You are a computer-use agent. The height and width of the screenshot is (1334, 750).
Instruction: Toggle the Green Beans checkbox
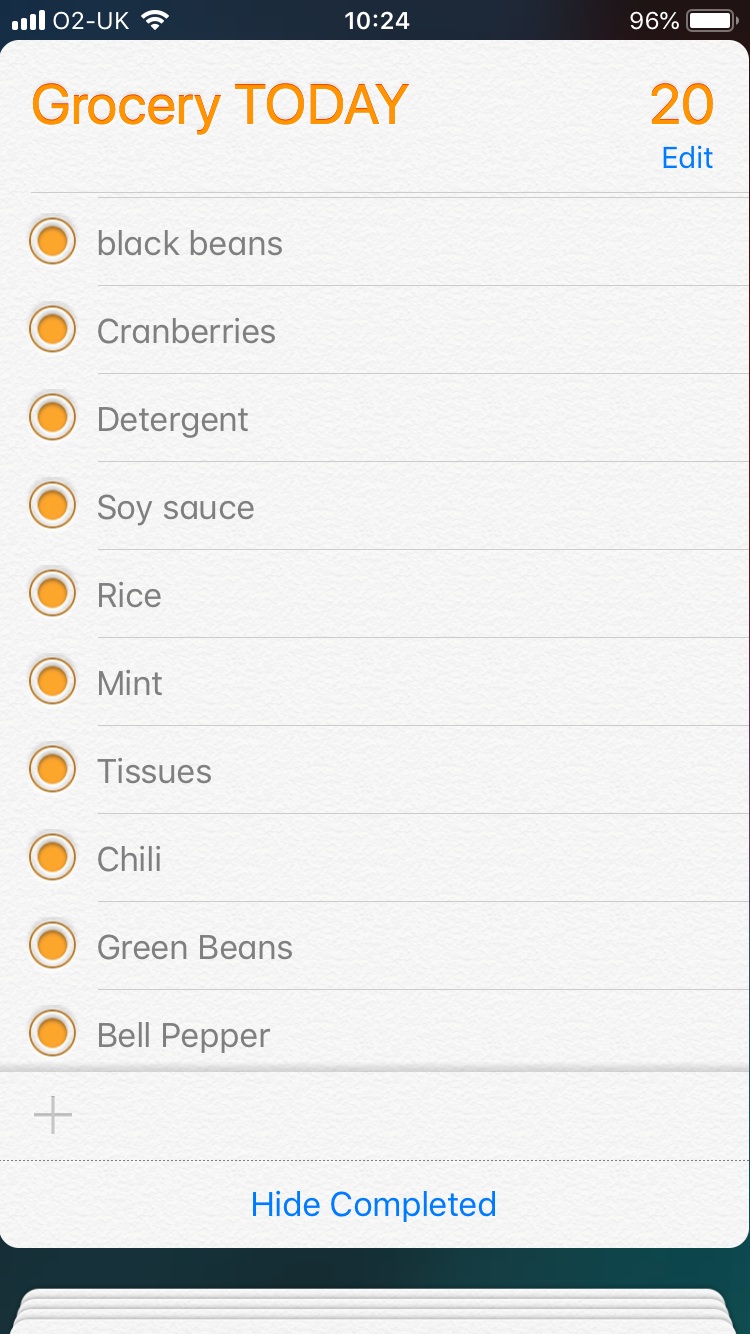point(53,946)
